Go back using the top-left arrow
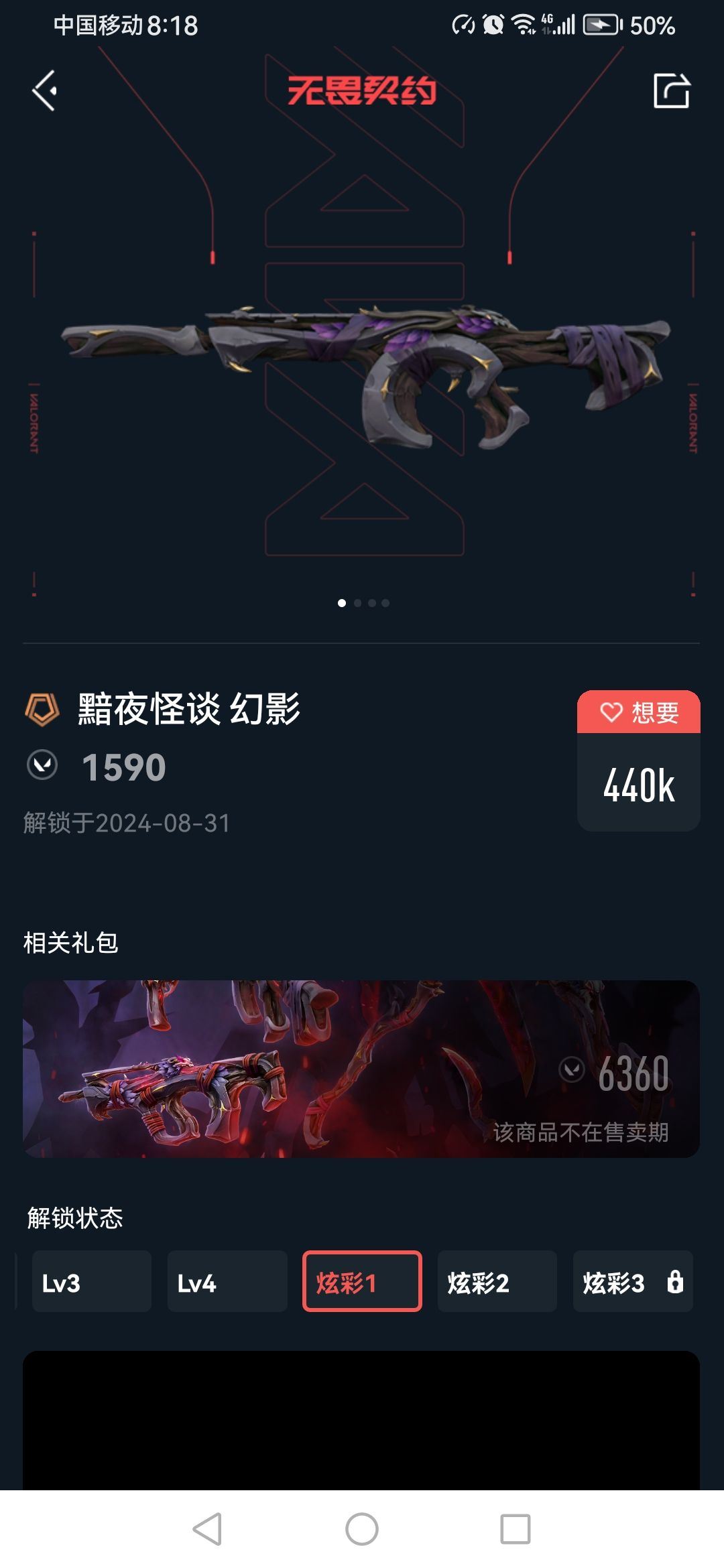The image size is (724, 1568). coord(45,90)
